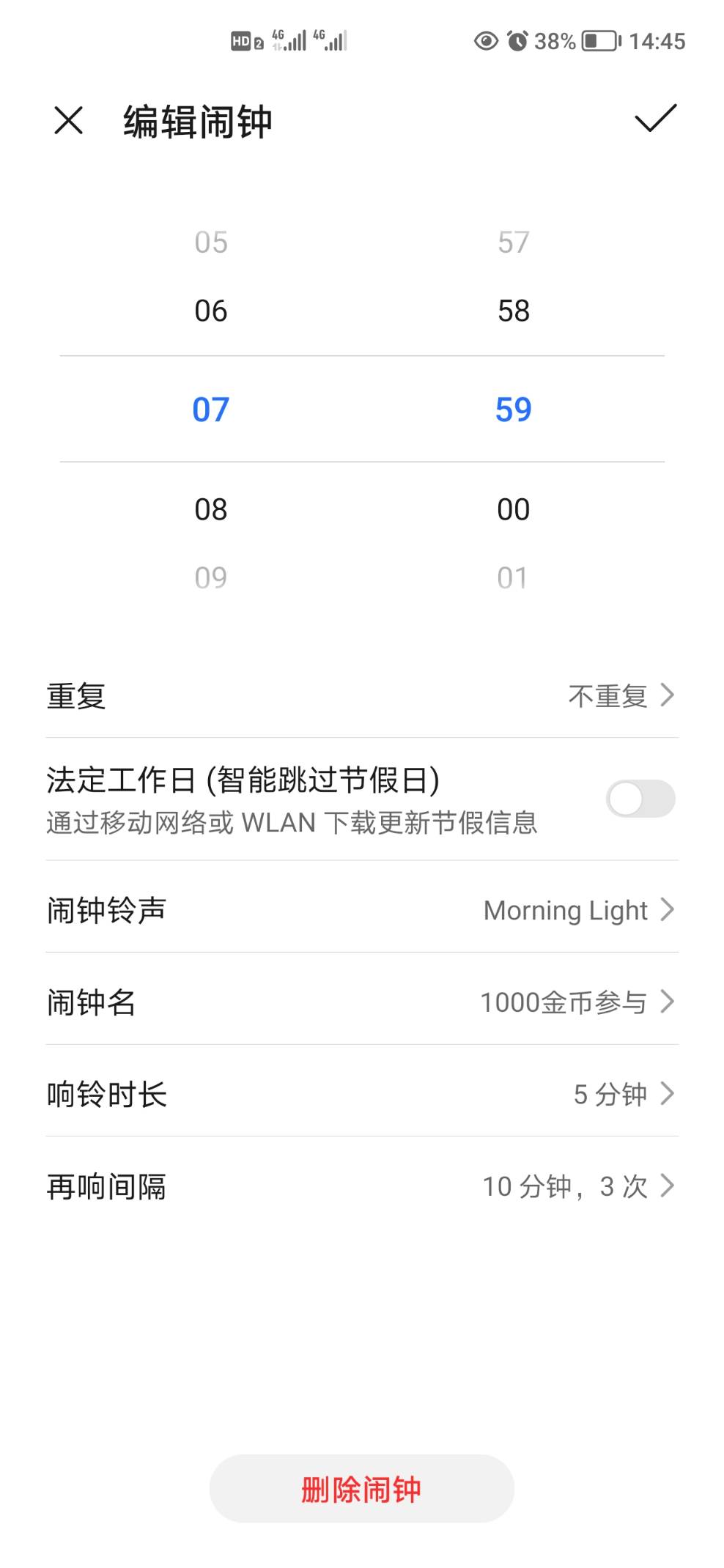Image resolution: width=724 pixels, height=1568 pixels.
Task: Select minute 00 in the time picker
Action: [x=513, y=509]
